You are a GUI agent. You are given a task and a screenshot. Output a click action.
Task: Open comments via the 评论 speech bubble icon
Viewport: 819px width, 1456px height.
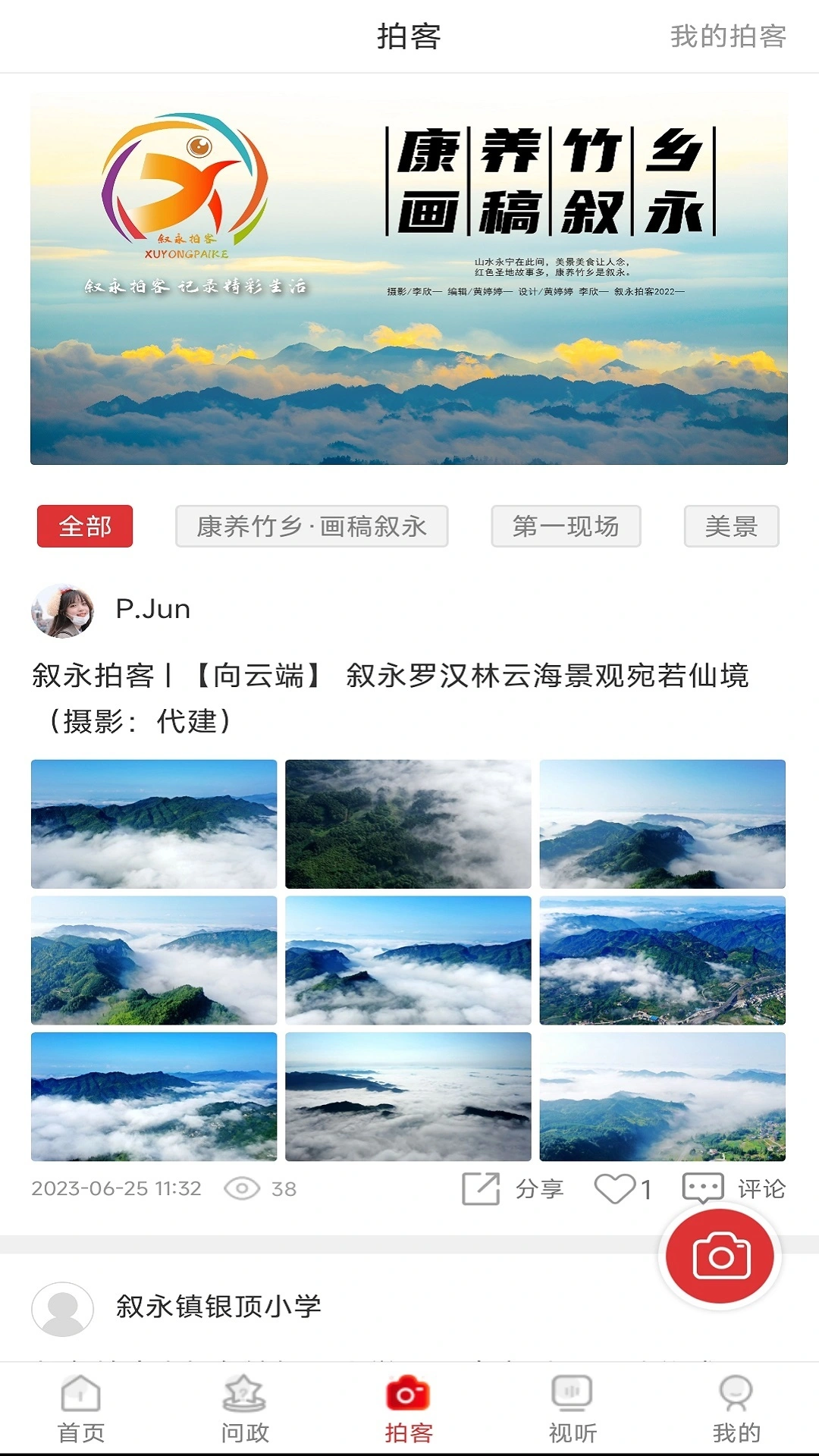pyautogui.click(x=704, y=1185)
